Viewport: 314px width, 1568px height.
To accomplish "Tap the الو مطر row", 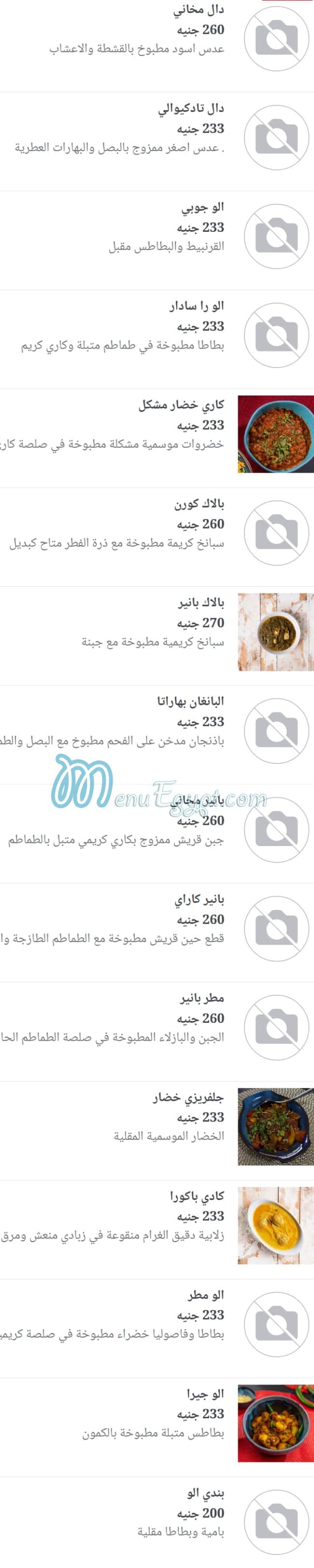I will click(x=206, y=1295).
